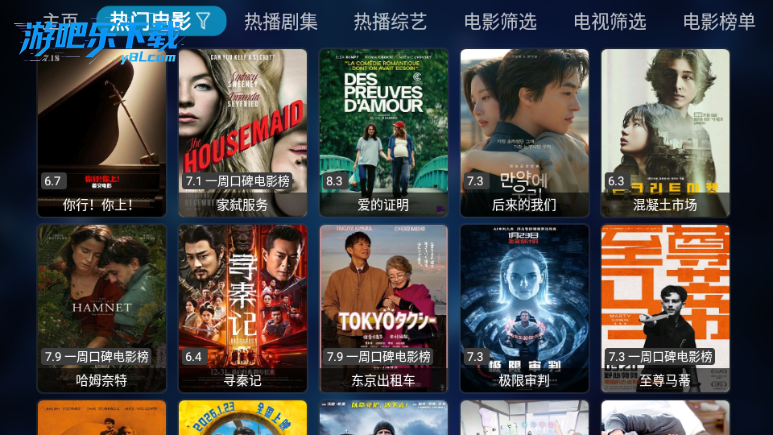Select the 极限审判 poster

(x=524, y=307)
